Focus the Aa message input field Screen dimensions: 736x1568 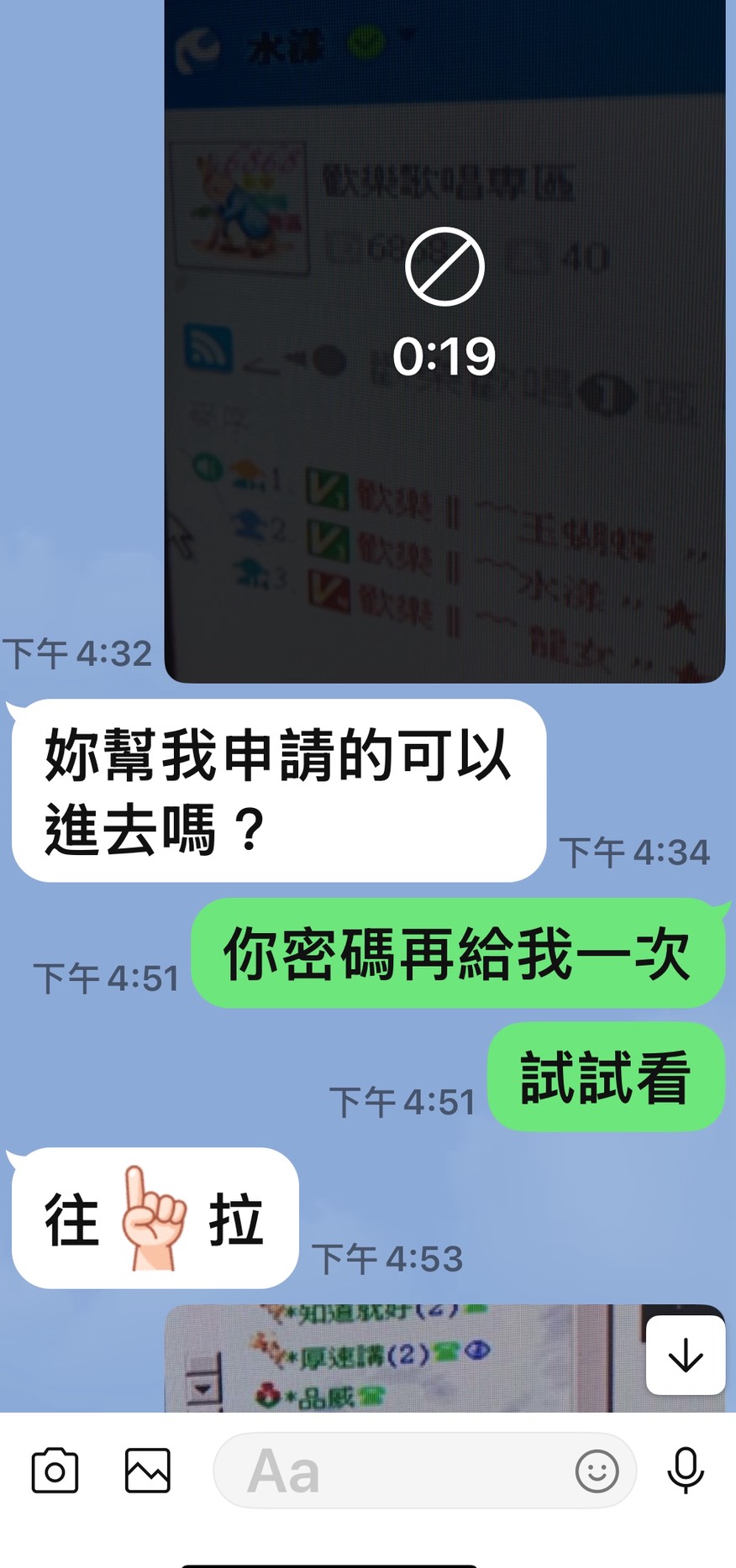click(395, 1471)
